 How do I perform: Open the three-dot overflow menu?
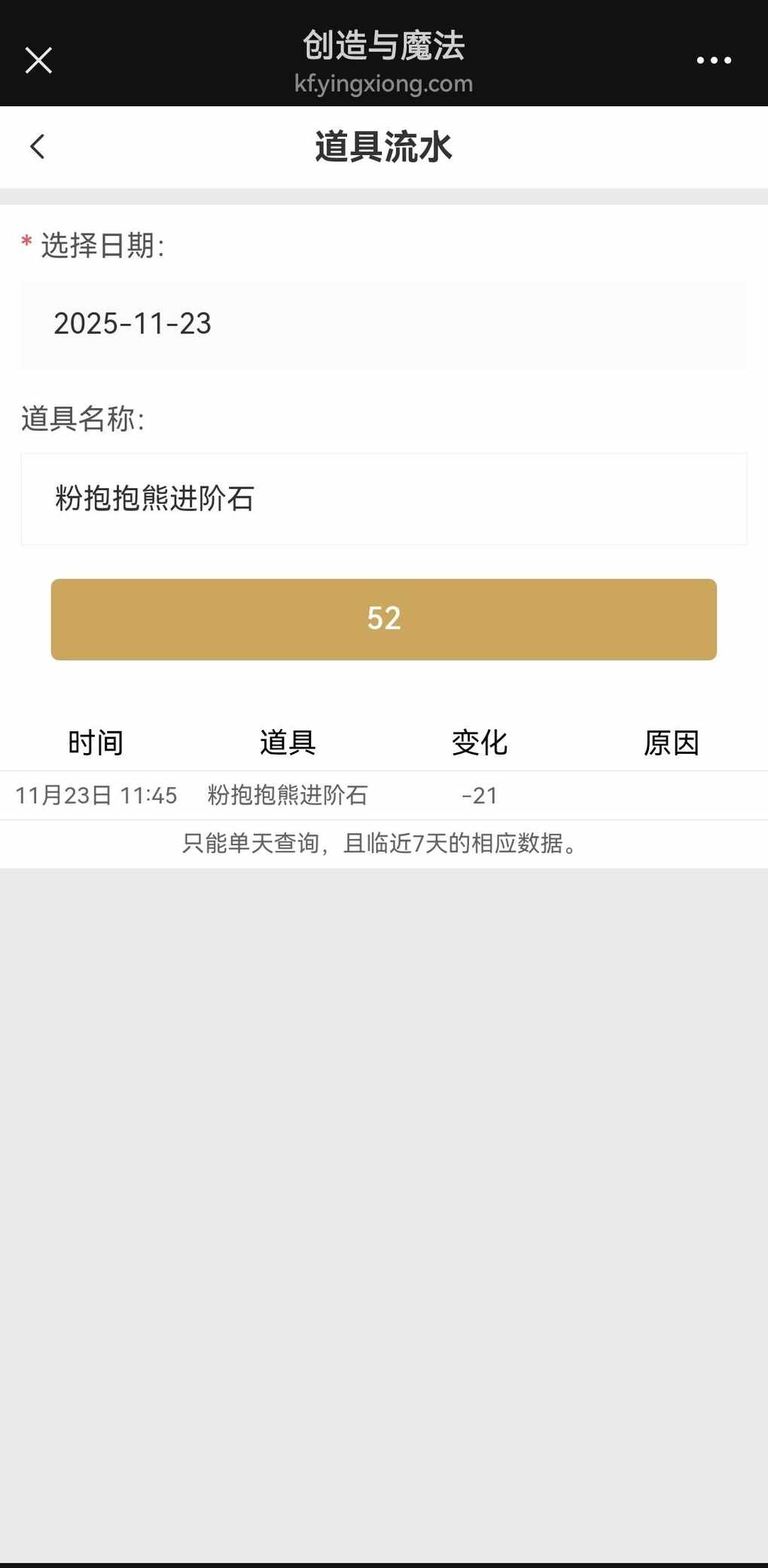713,60
